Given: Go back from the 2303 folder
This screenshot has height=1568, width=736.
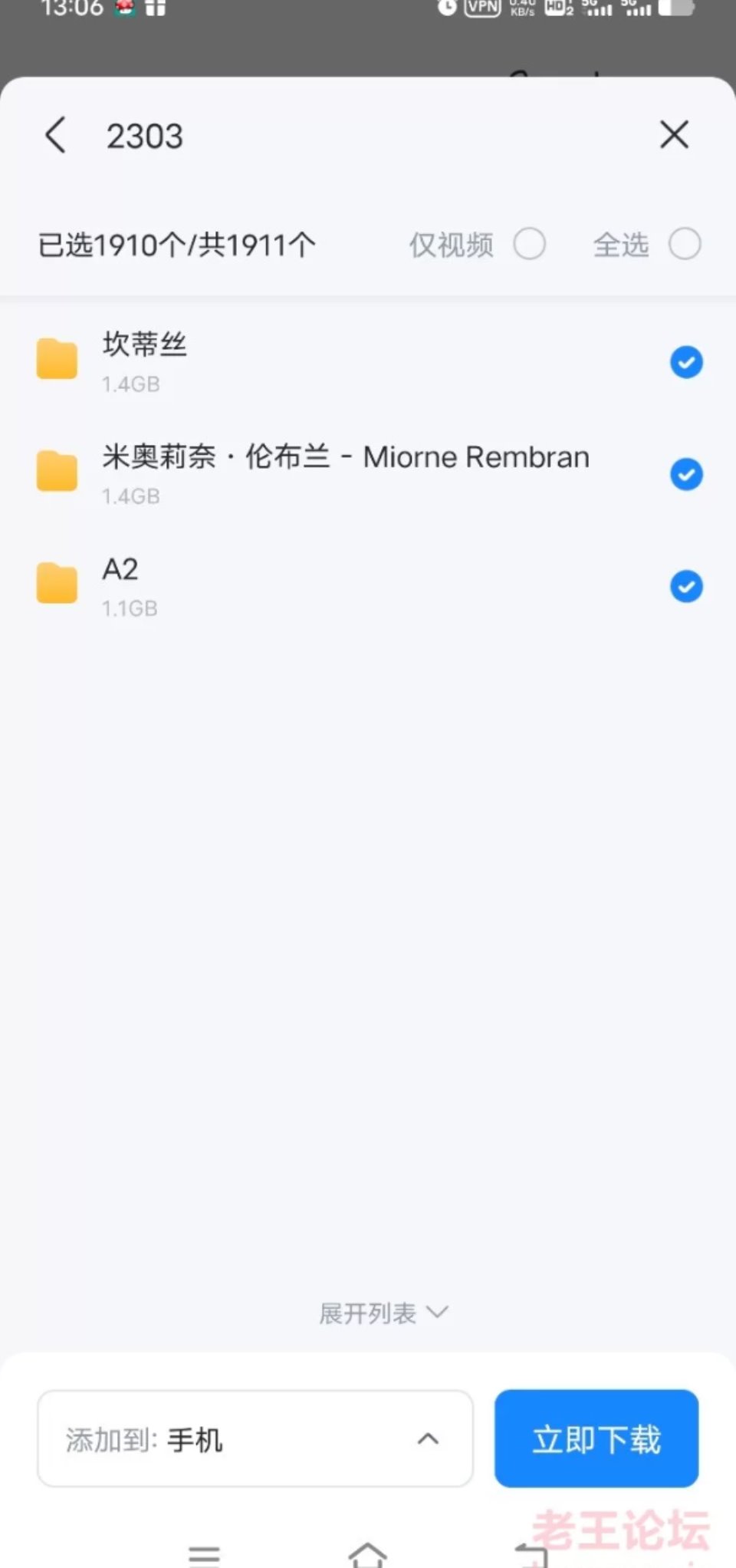Looking at the screenshot, I should [x=55, y=136].
